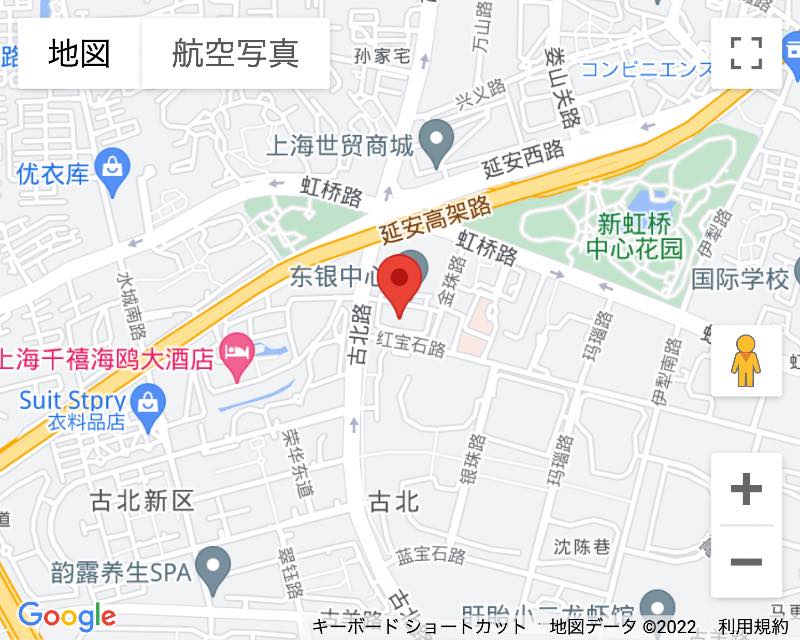Open the Google logo link

click(x=67, y=617)
